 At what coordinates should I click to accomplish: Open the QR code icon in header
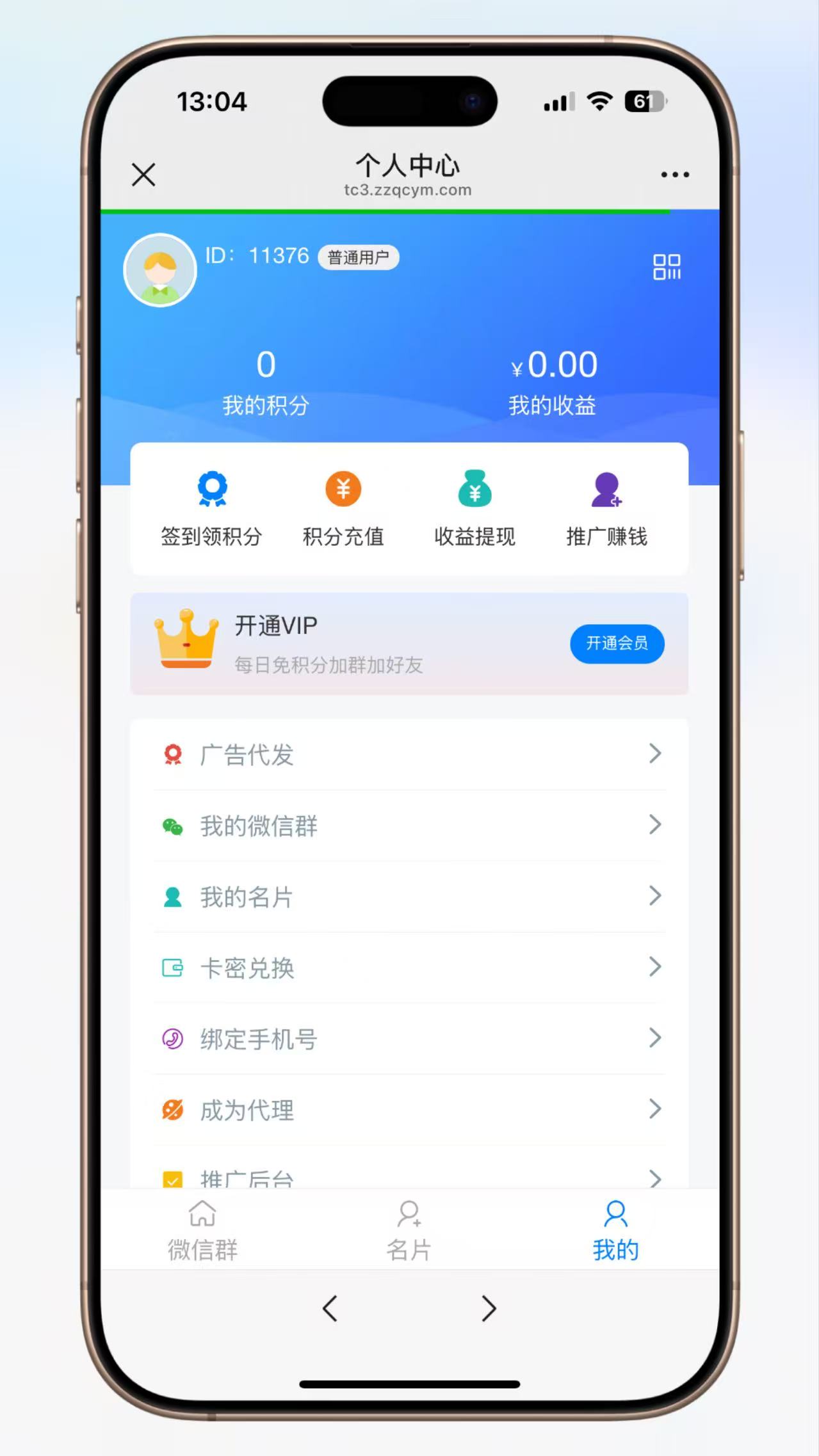pos(667,267)
